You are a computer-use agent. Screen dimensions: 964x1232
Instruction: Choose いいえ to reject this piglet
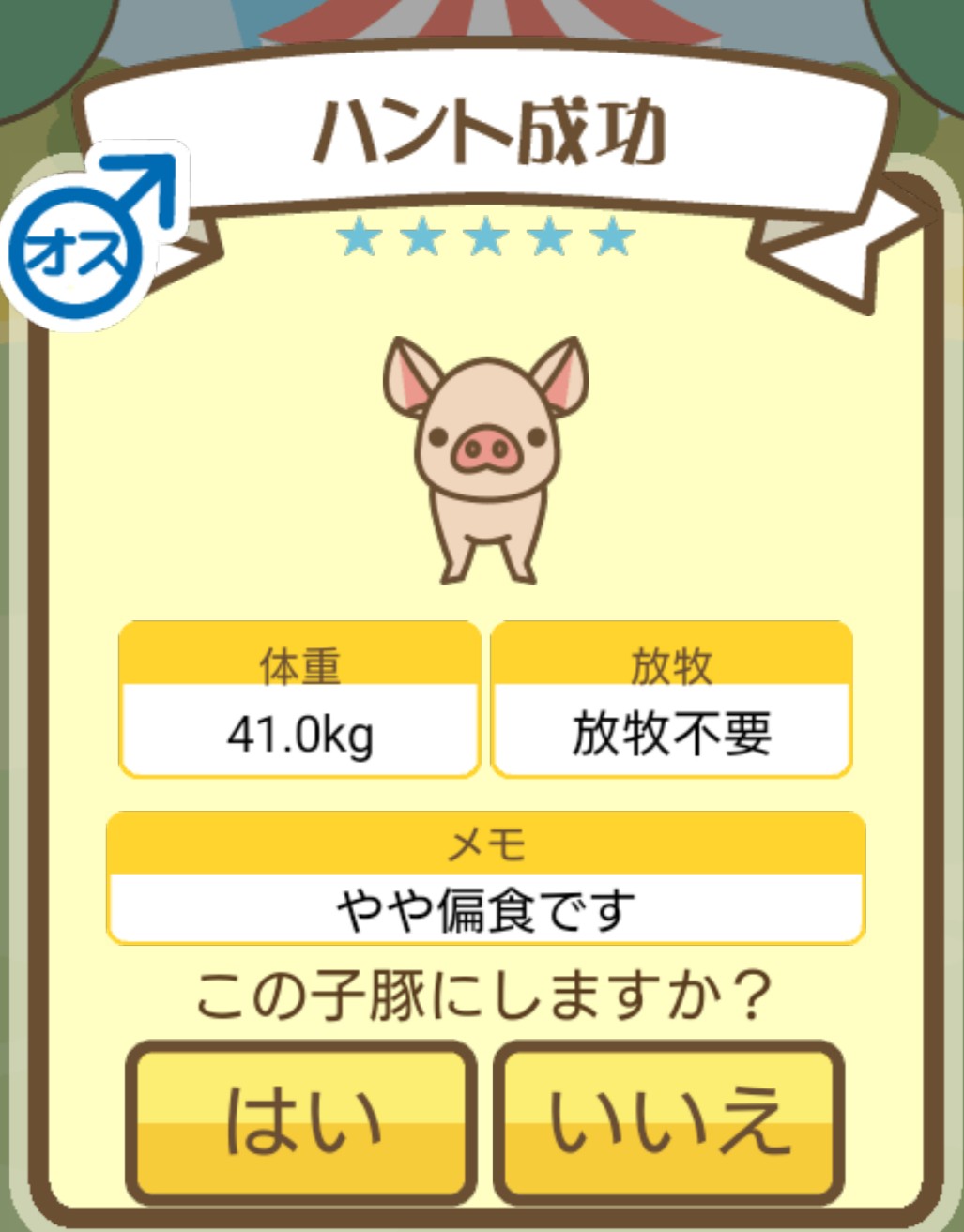coord(668,1121)
